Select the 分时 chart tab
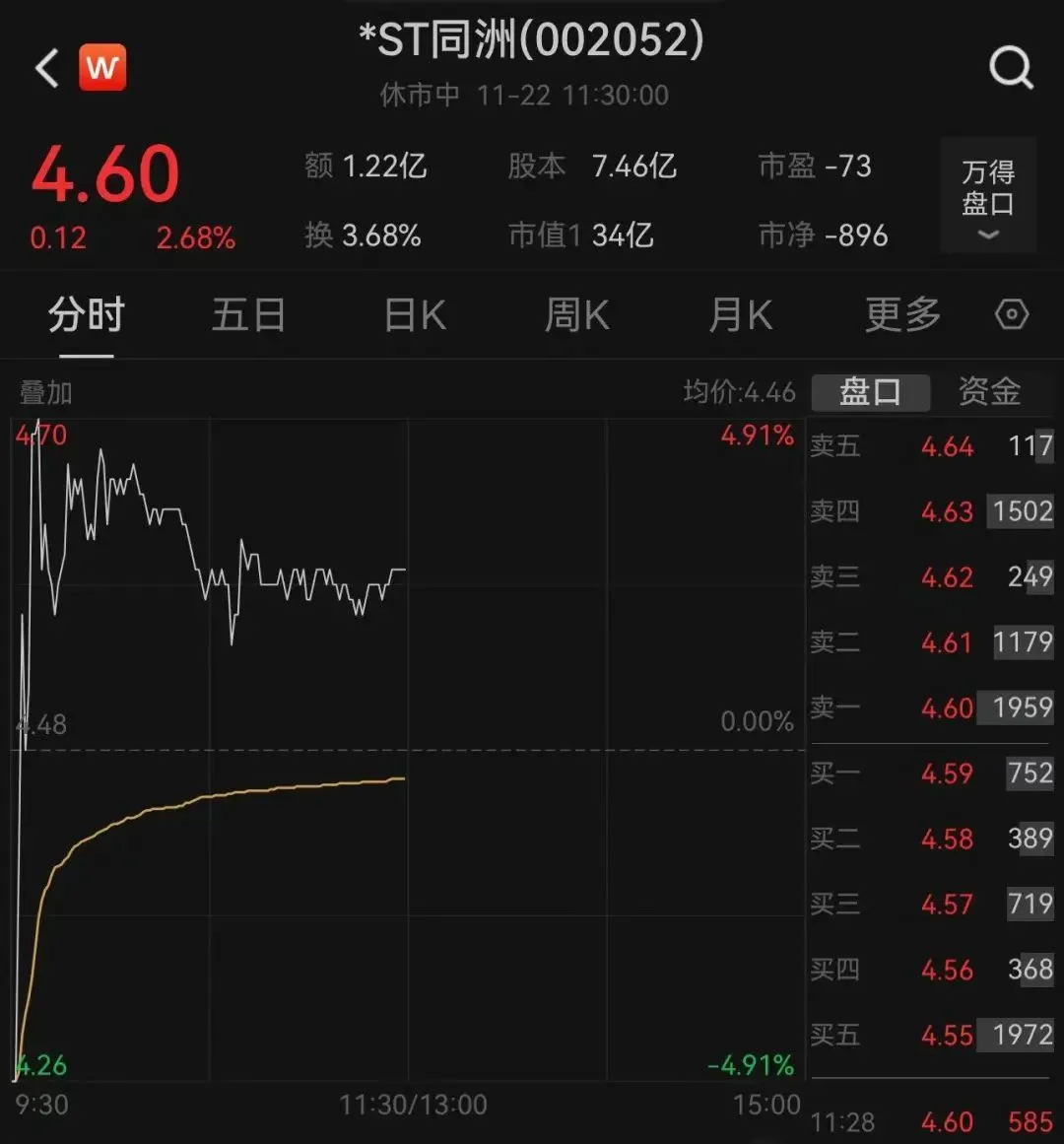This screenshot has height=1144, width=1064. click(x=87, y=315)
